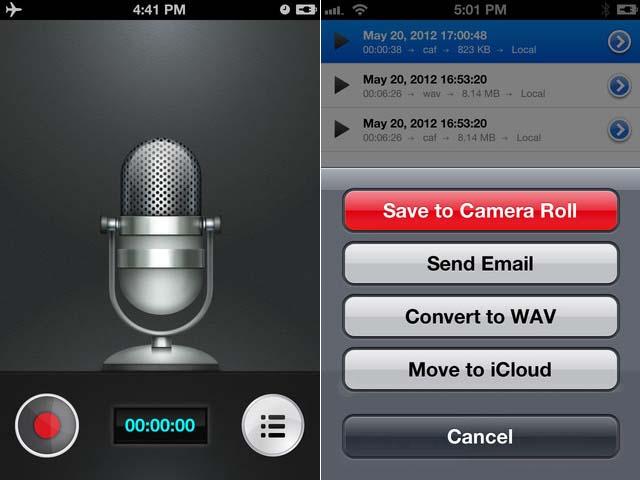The height and width of the screenshot is (480, 640).
Task: Open the recordings list button
Action: pyautogui.click(x=272, y=425)
